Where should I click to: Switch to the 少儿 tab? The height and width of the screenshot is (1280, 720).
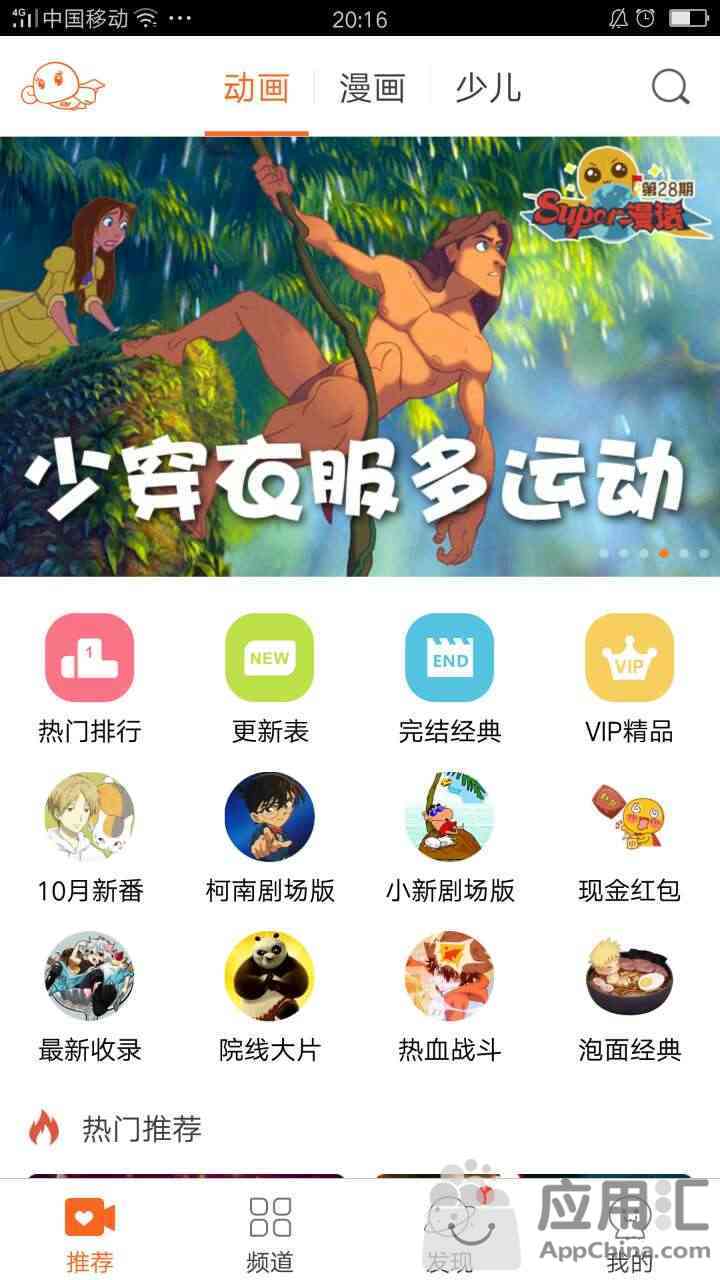click(x=488, y=87)
